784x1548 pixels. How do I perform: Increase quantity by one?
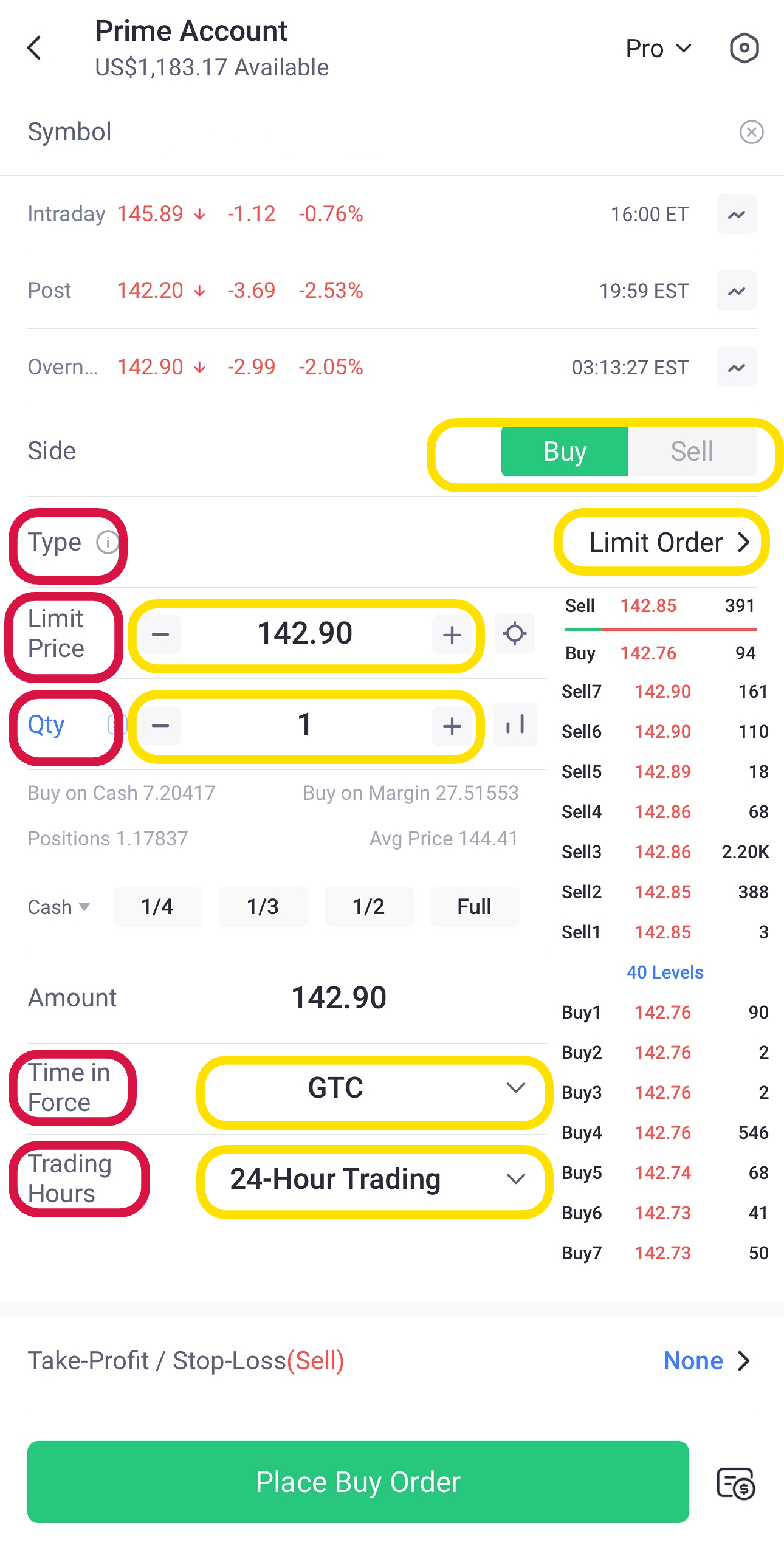click(x=452, y=726)
